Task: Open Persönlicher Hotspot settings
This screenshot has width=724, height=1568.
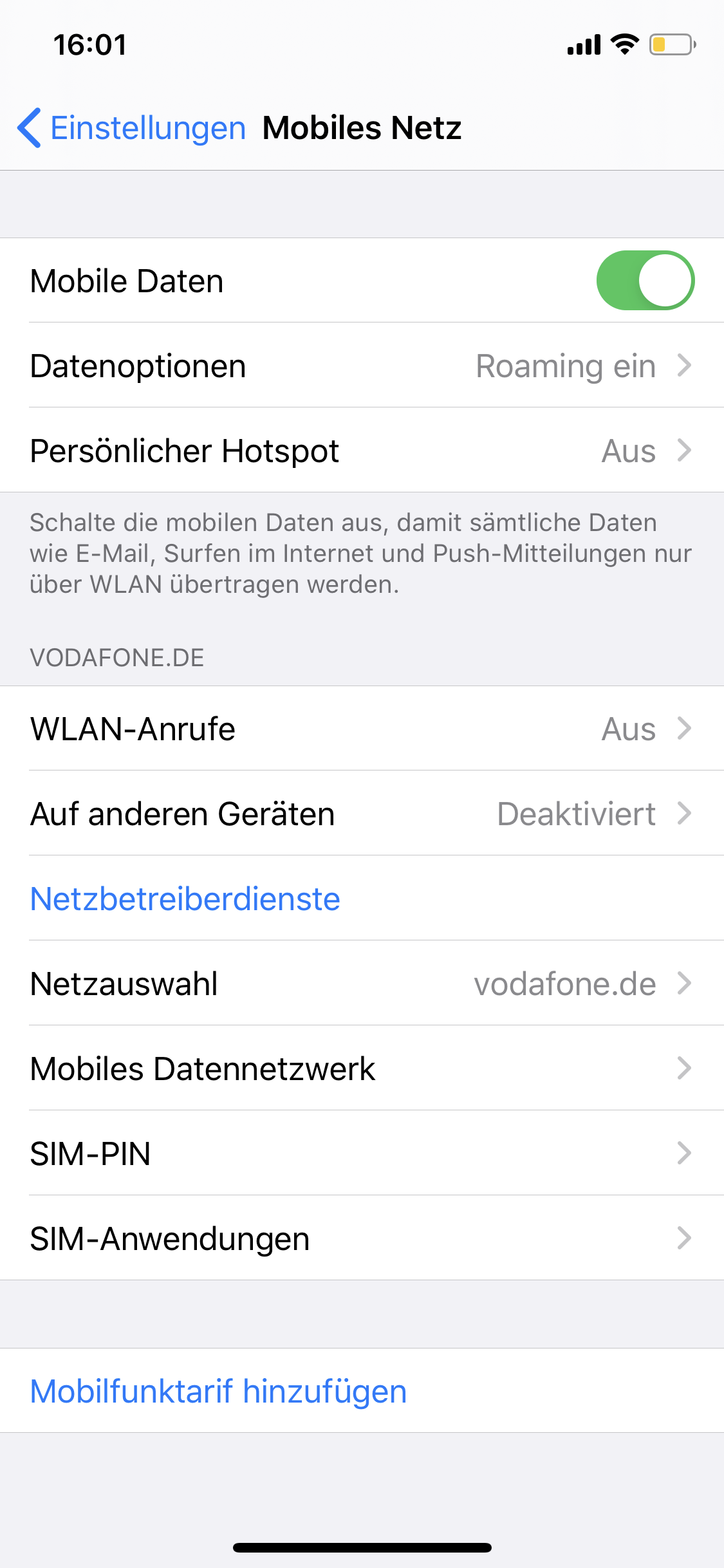Action: [362, 451]
